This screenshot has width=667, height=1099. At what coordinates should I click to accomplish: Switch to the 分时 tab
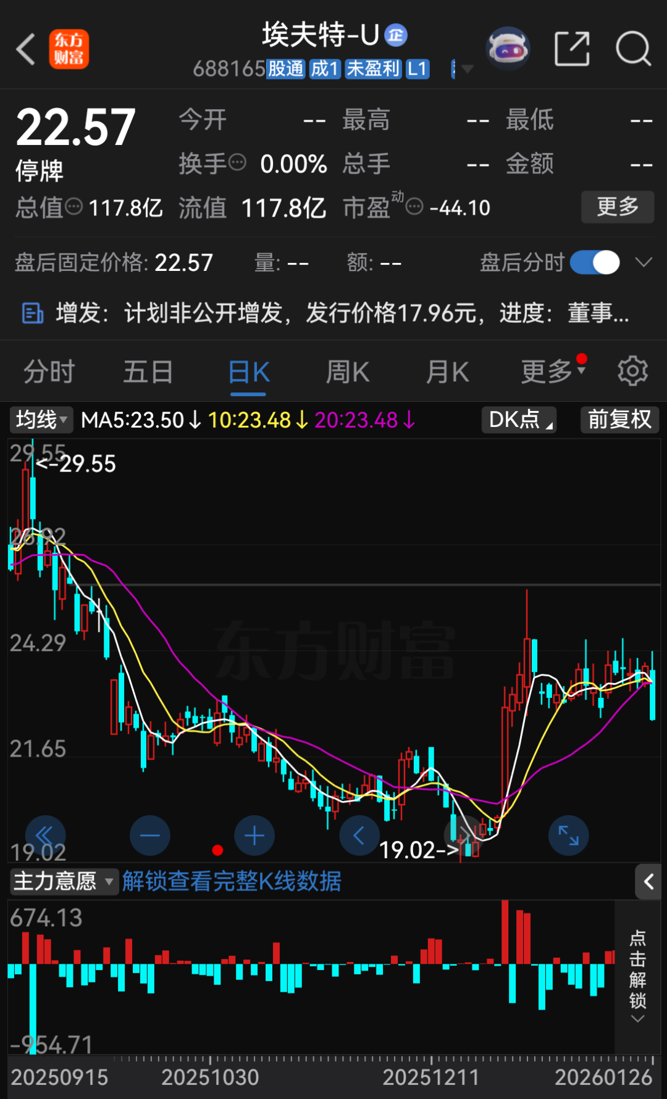pyautogui.click(x=49, y=372)
